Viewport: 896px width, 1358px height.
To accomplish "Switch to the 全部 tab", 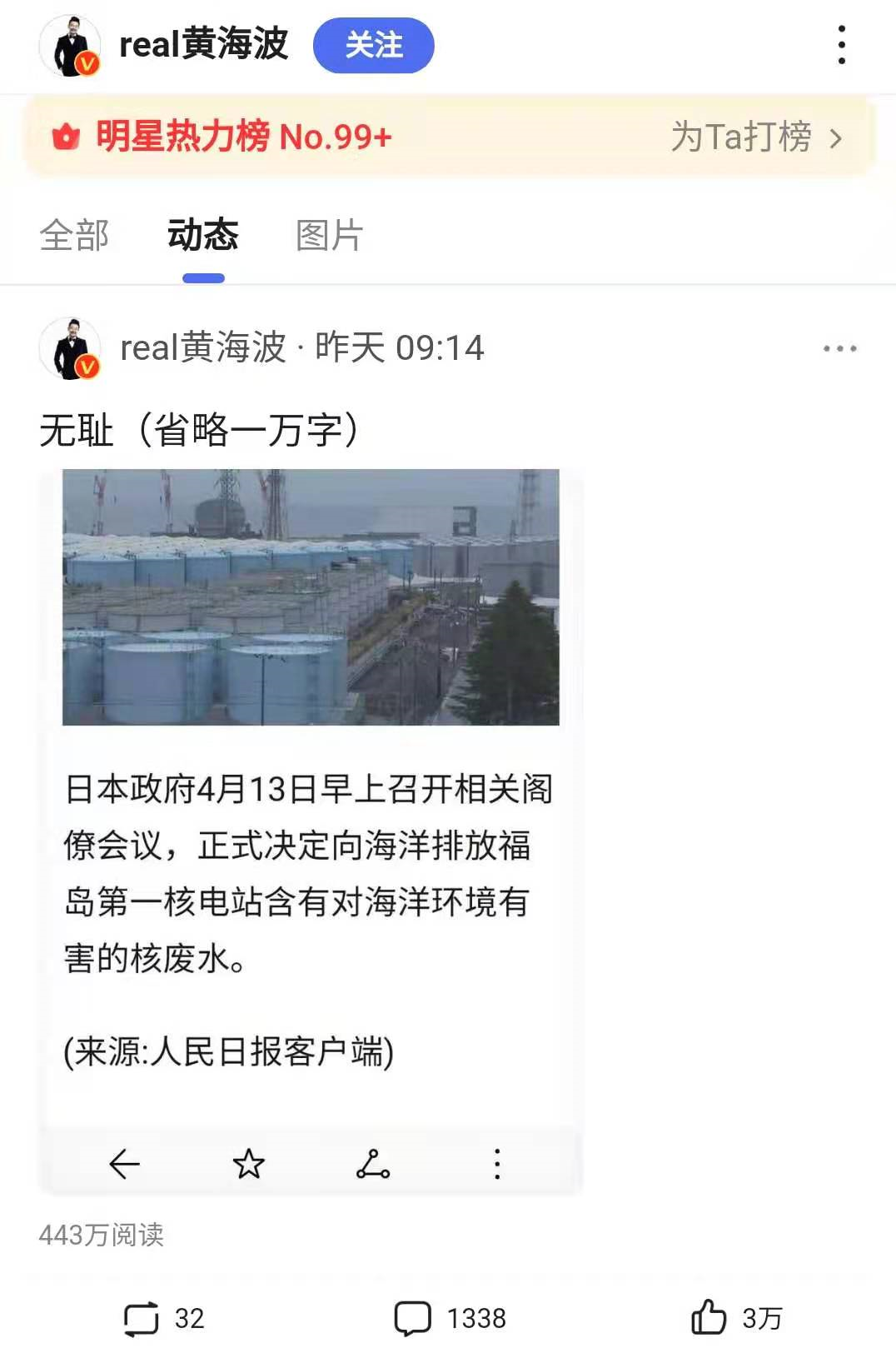I will pyautogui.click(x=74, y=236).
